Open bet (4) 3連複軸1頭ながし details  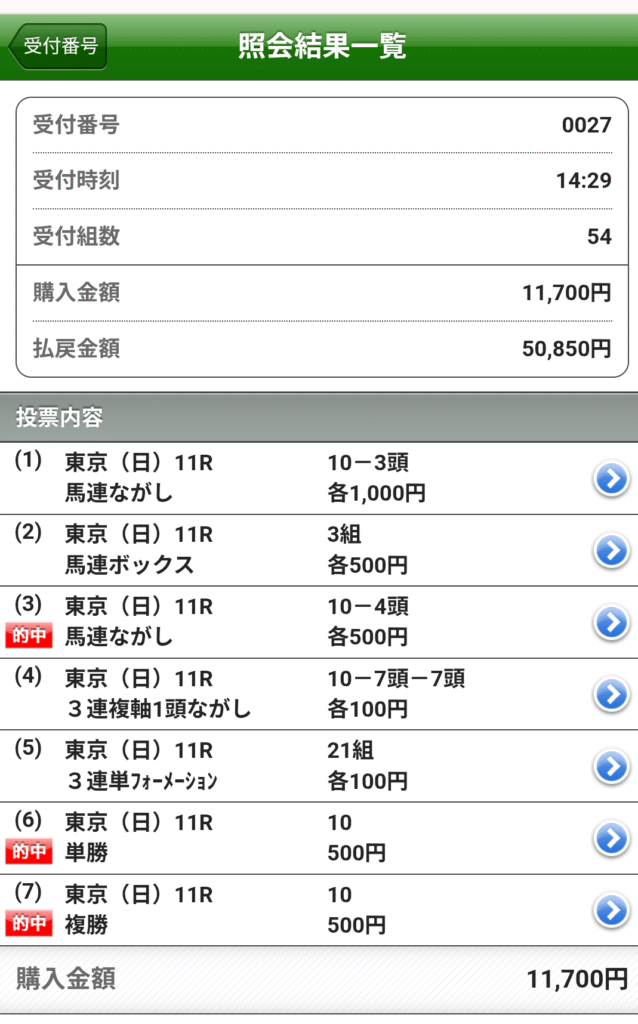319,694
